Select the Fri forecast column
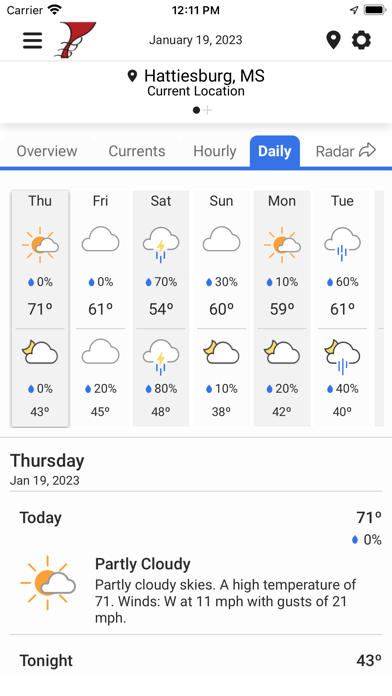The image size is (392, 696). (100, 308)
